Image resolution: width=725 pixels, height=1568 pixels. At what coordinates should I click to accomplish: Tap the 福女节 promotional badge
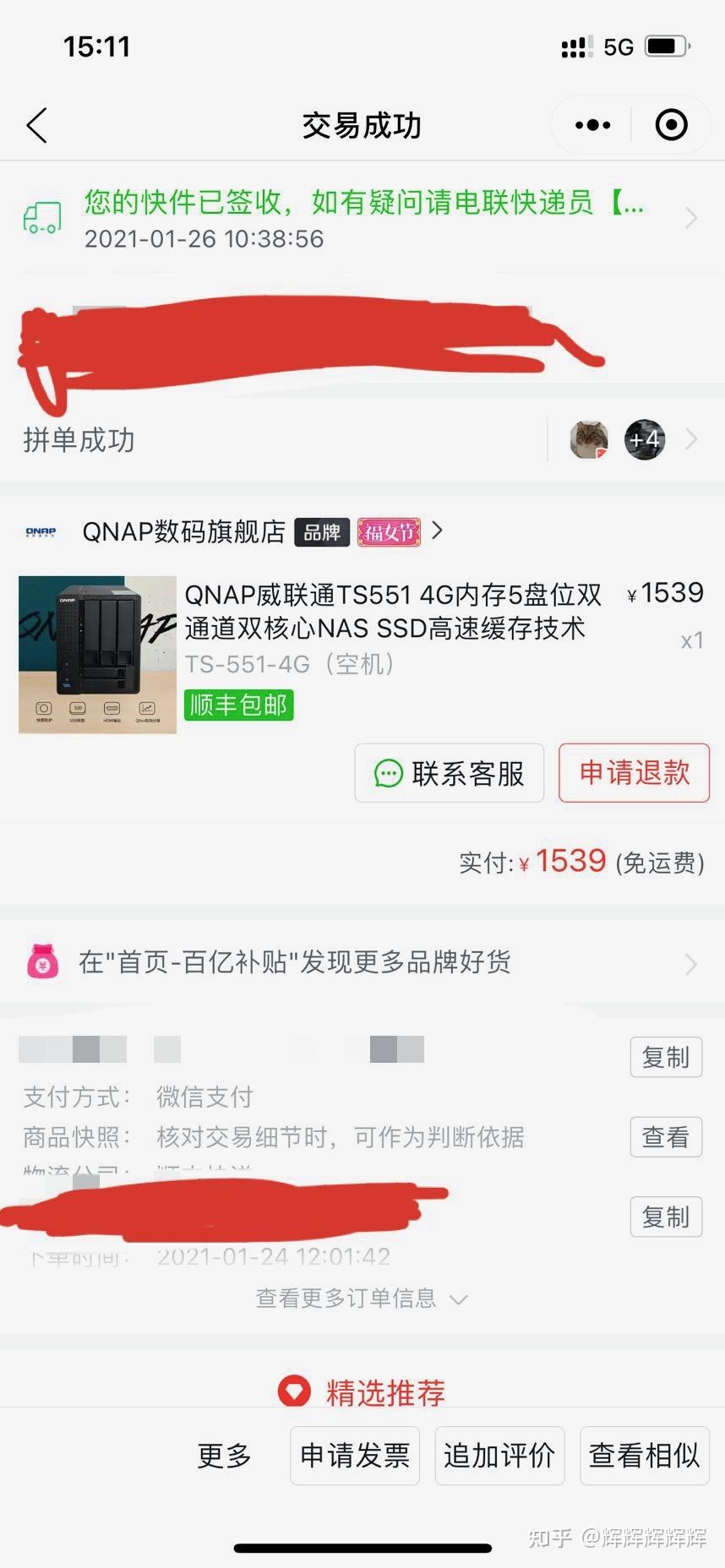pyautogui.click(x=388, y=532)
